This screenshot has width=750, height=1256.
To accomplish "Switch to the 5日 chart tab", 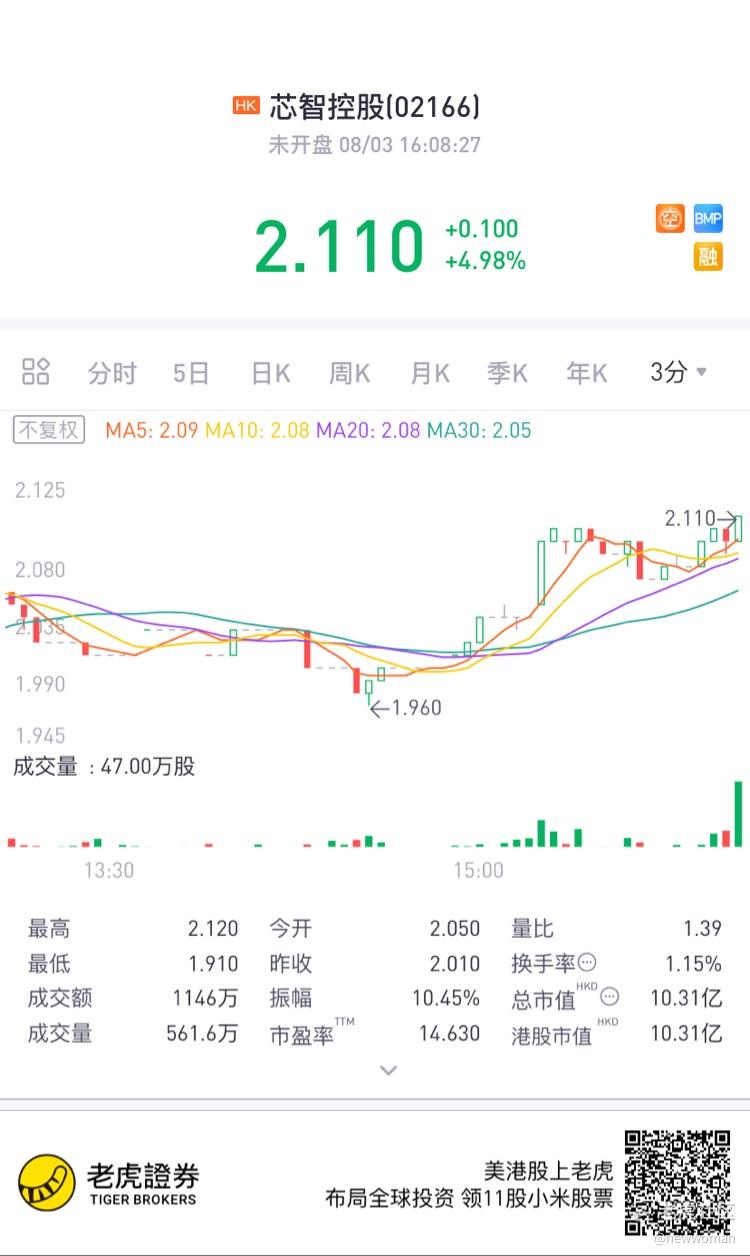I will click(190, 373).
